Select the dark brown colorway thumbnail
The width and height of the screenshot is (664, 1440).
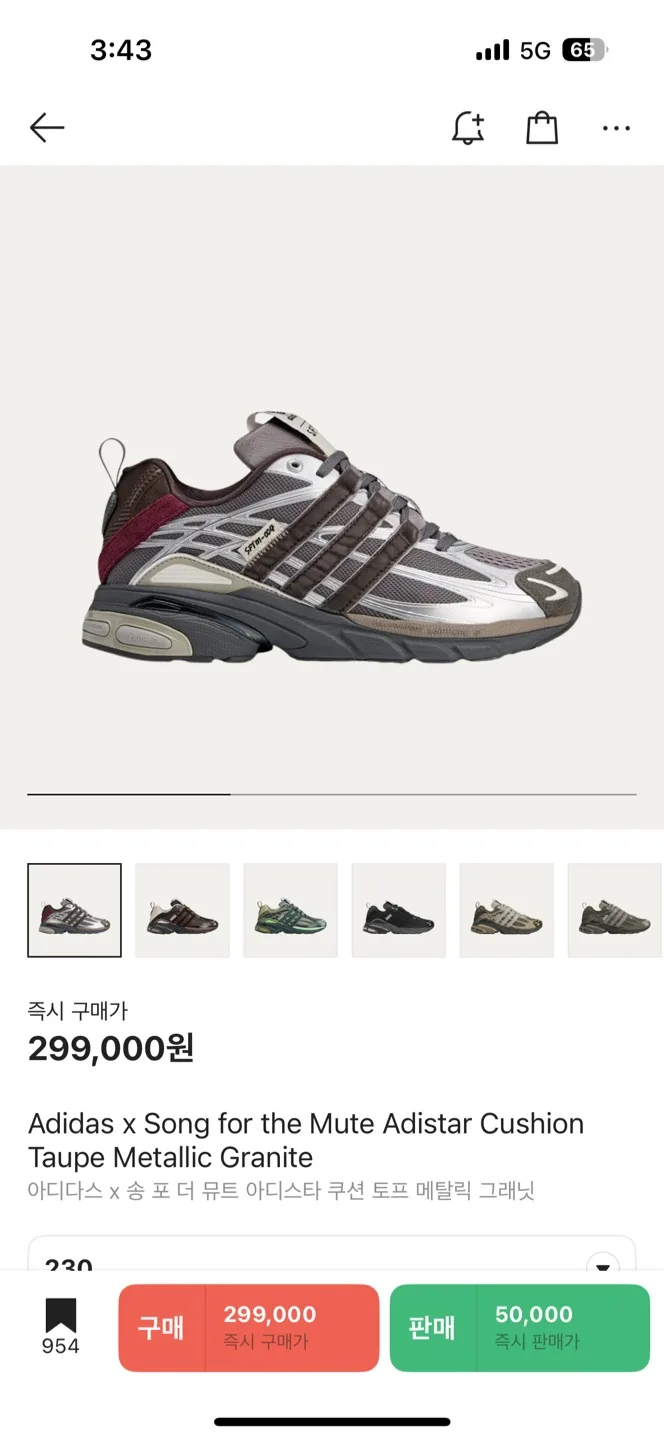[182, 911]
